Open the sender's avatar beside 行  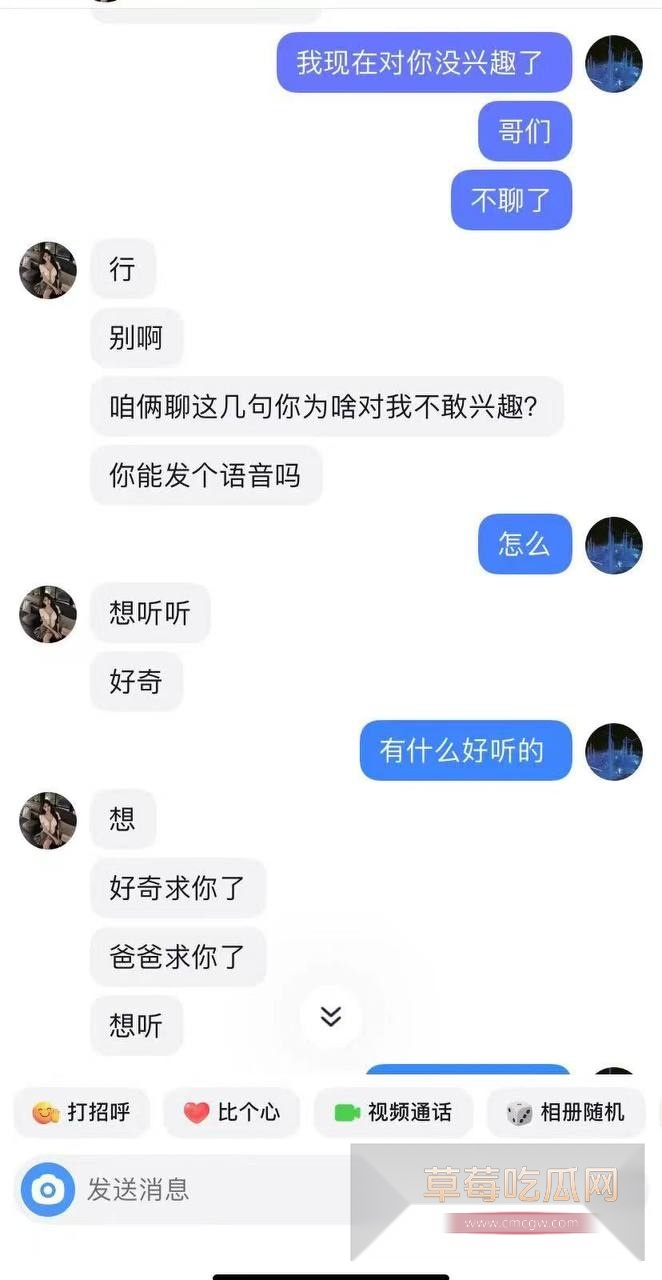pyautogui.click(x=48, y=270)
